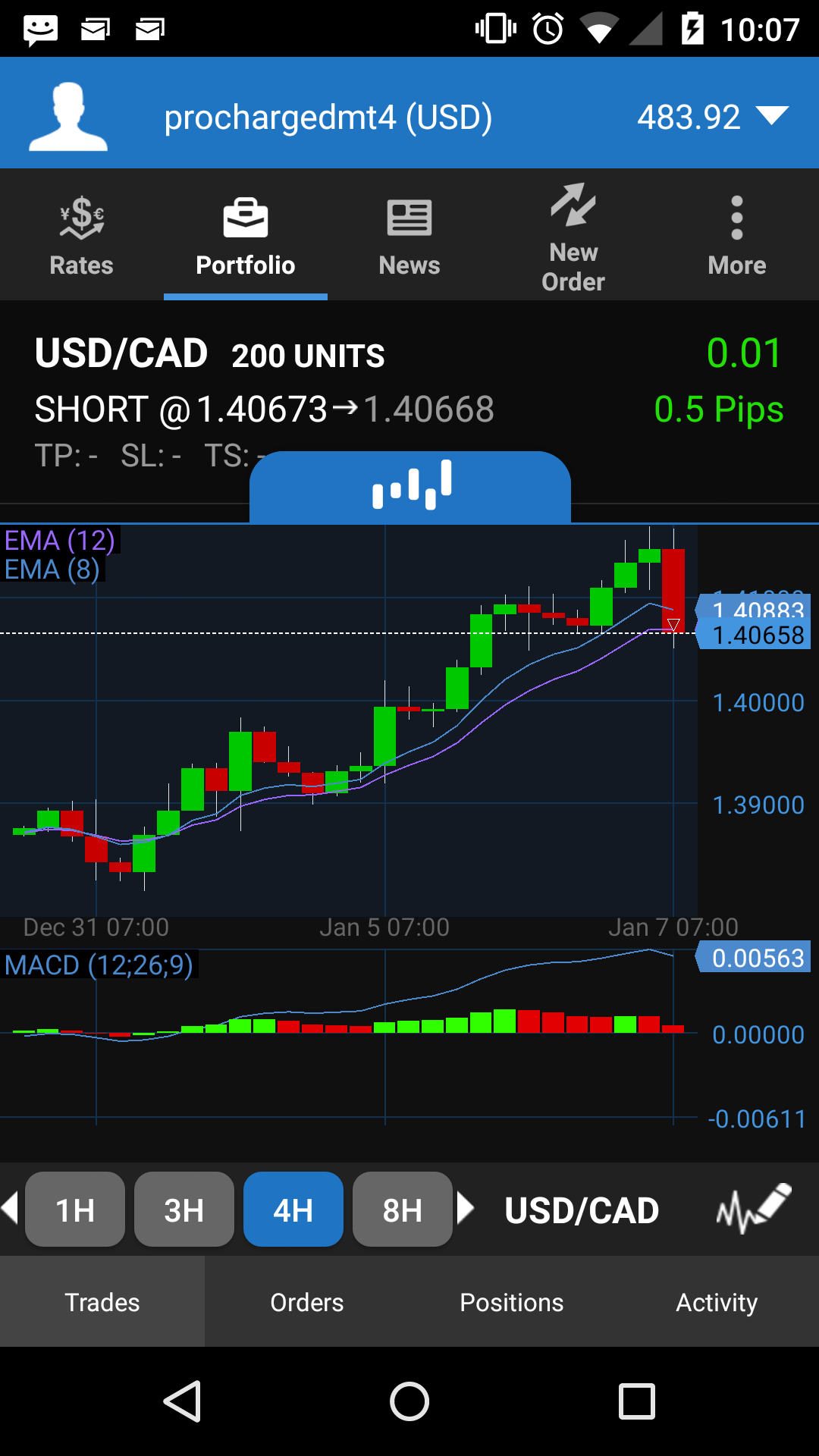
Task: Select the 4H timeframe
Action: [293, 1210]
